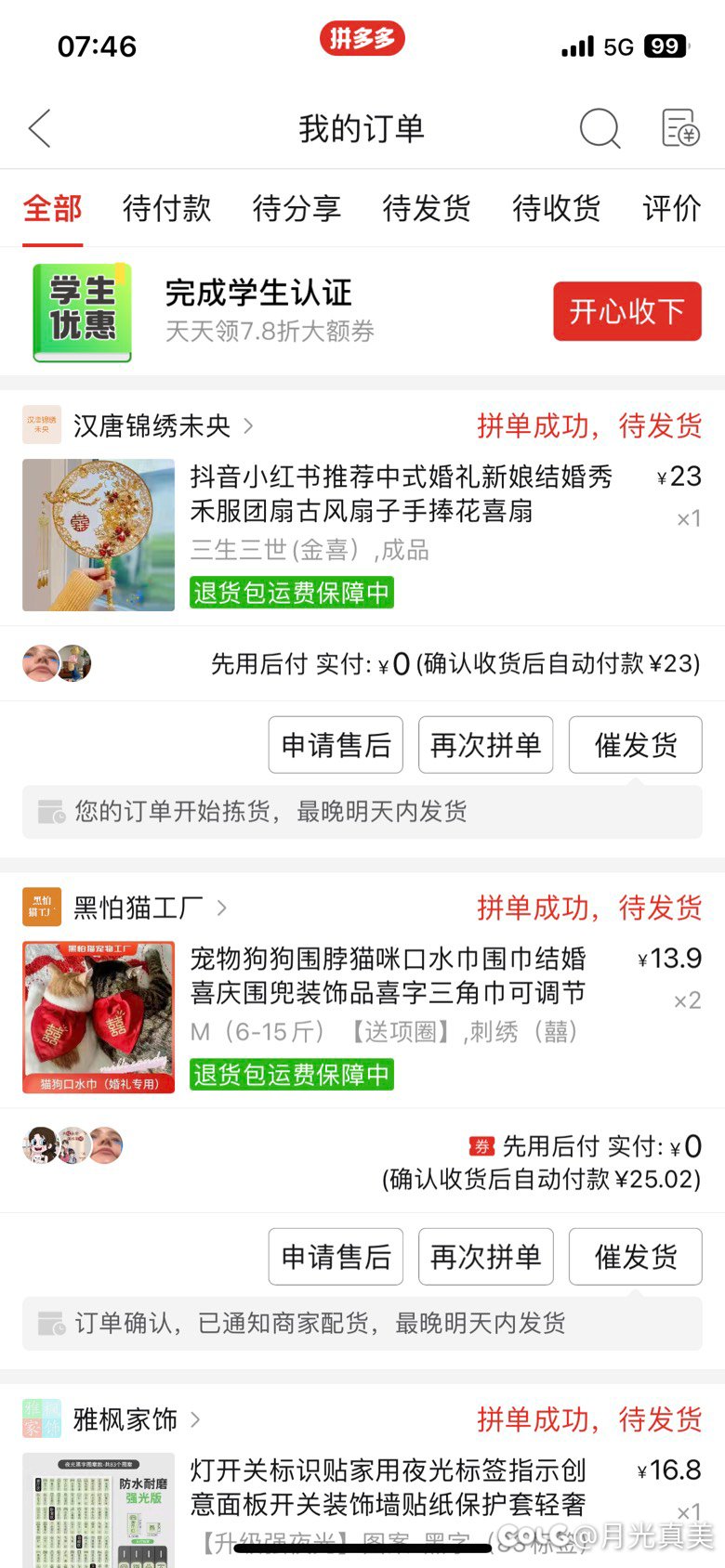The height and width of the screenshot is (1568, 725).
Task: Tap 催发货 for the 汉唐锦绣未央 order
Action: click(x=636, y=745)
